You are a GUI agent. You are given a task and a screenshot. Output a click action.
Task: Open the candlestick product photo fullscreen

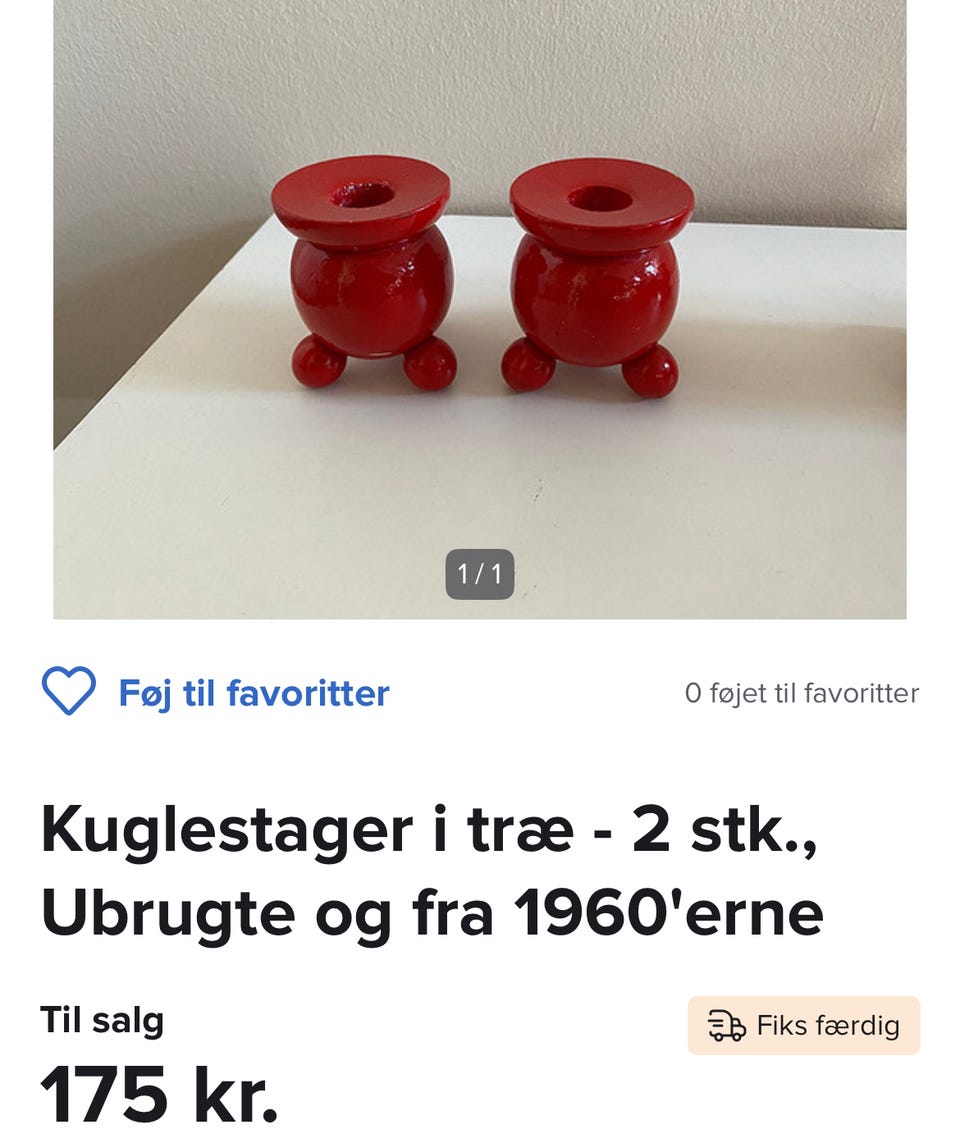(x=480, y=300)
